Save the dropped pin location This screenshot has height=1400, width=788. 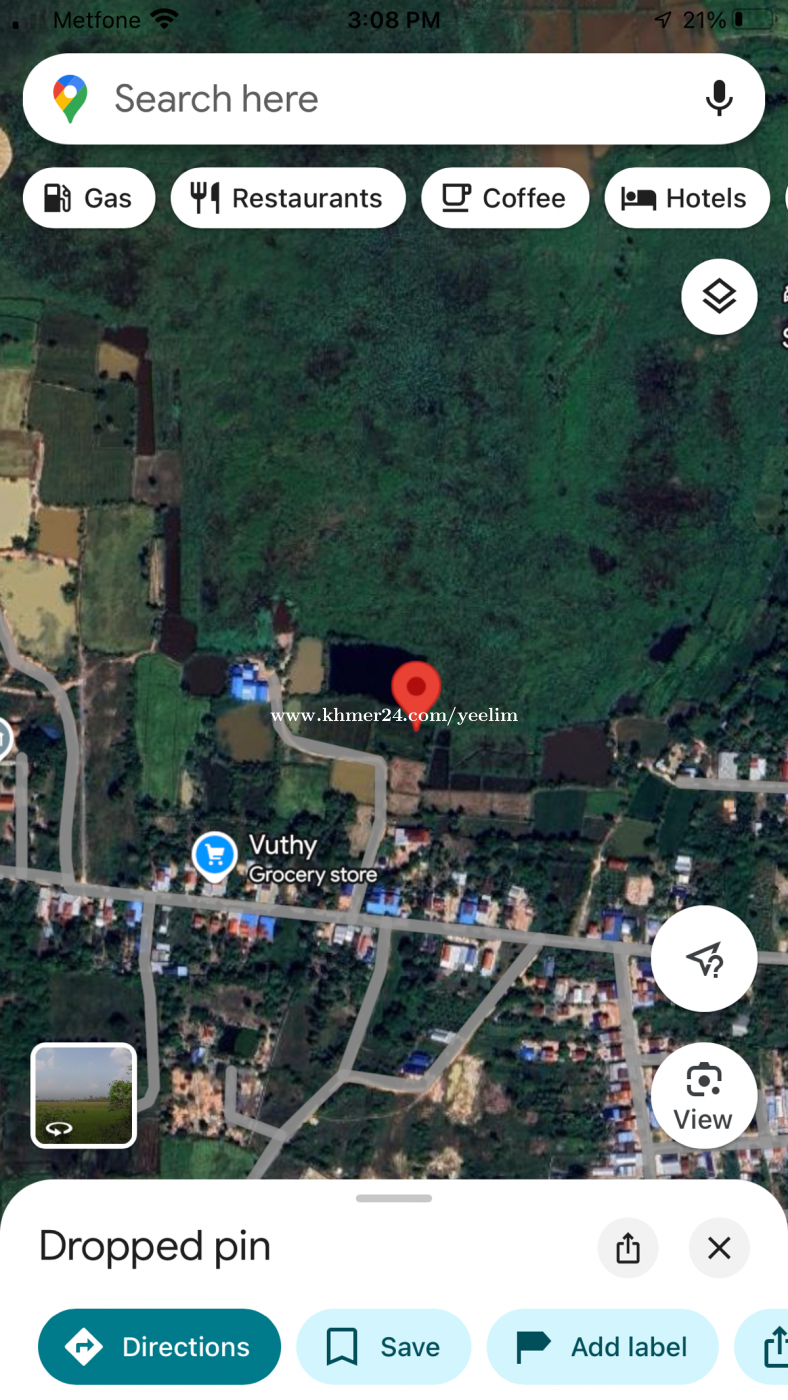384,1347
